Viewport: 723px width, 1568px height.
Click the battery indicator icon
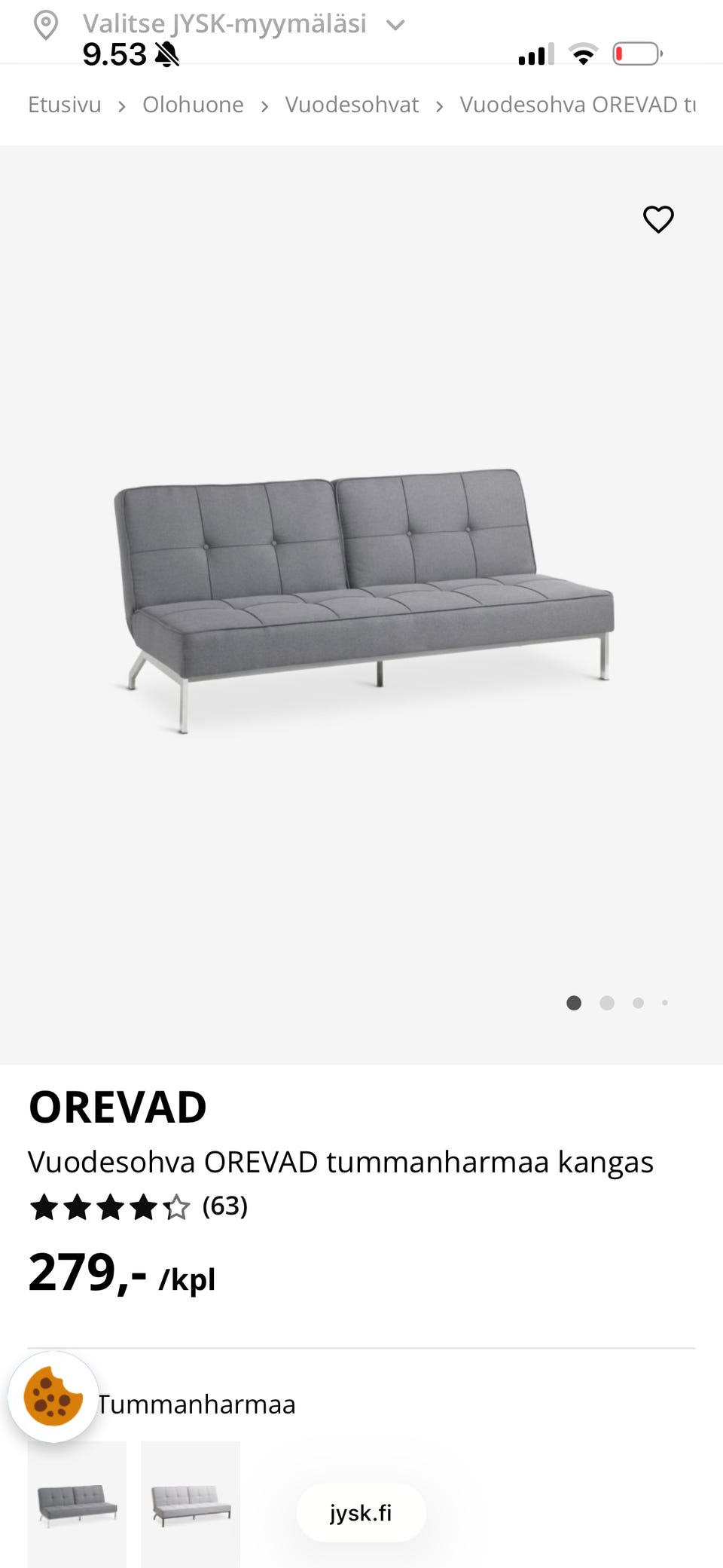(x=635, y=52)
